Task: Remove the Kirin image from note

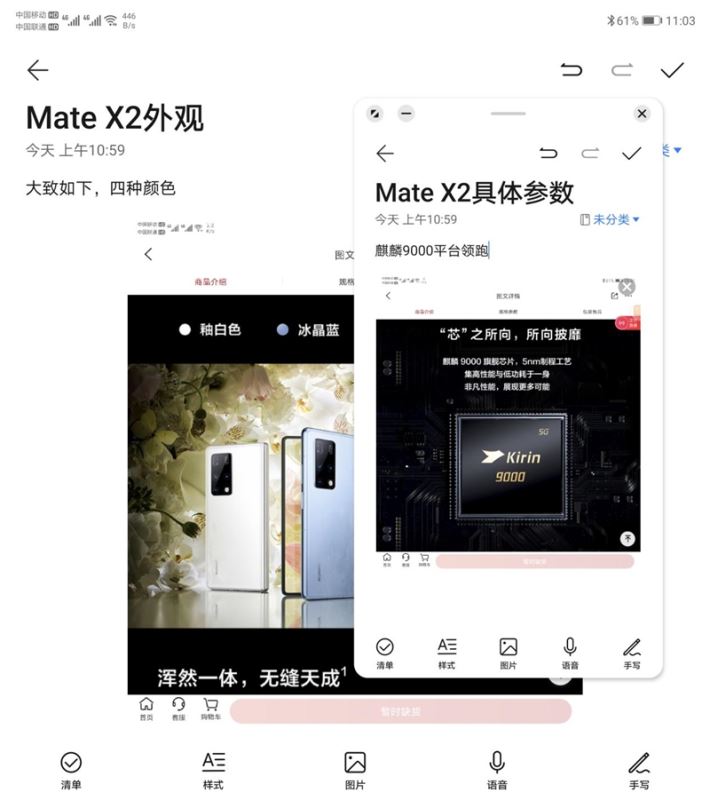Action: click(626, 287)
